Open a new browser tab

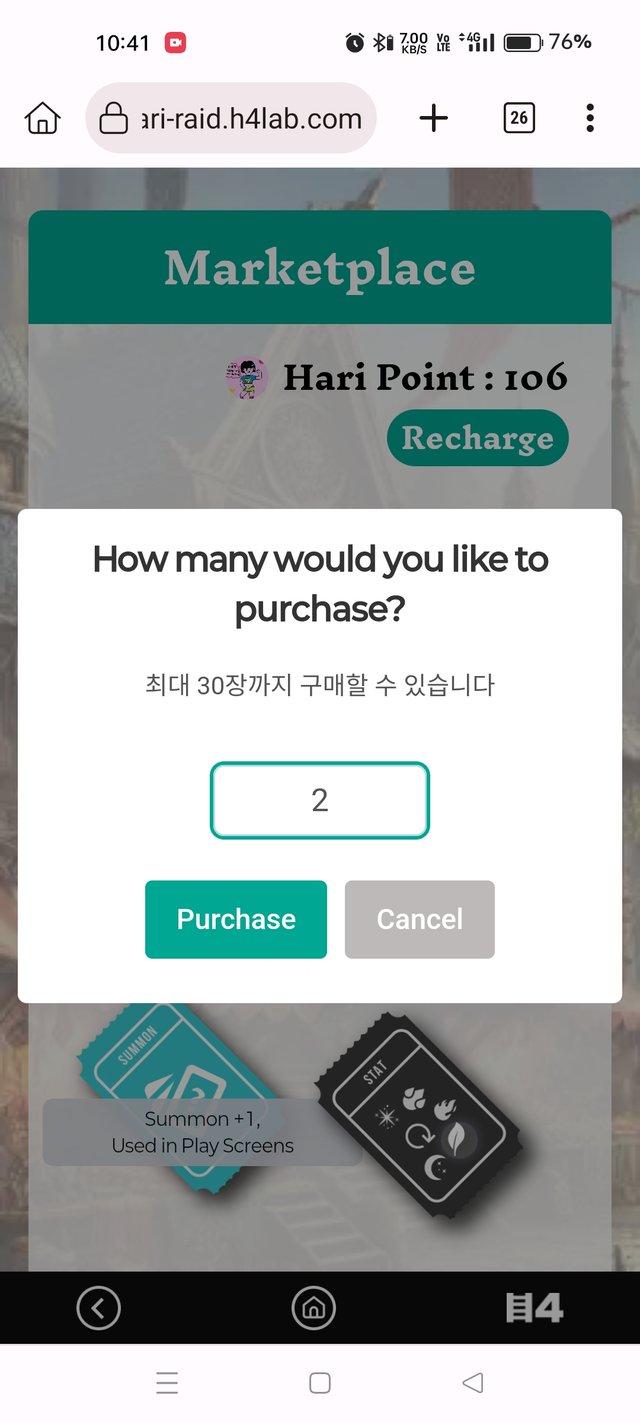[433, 118]
